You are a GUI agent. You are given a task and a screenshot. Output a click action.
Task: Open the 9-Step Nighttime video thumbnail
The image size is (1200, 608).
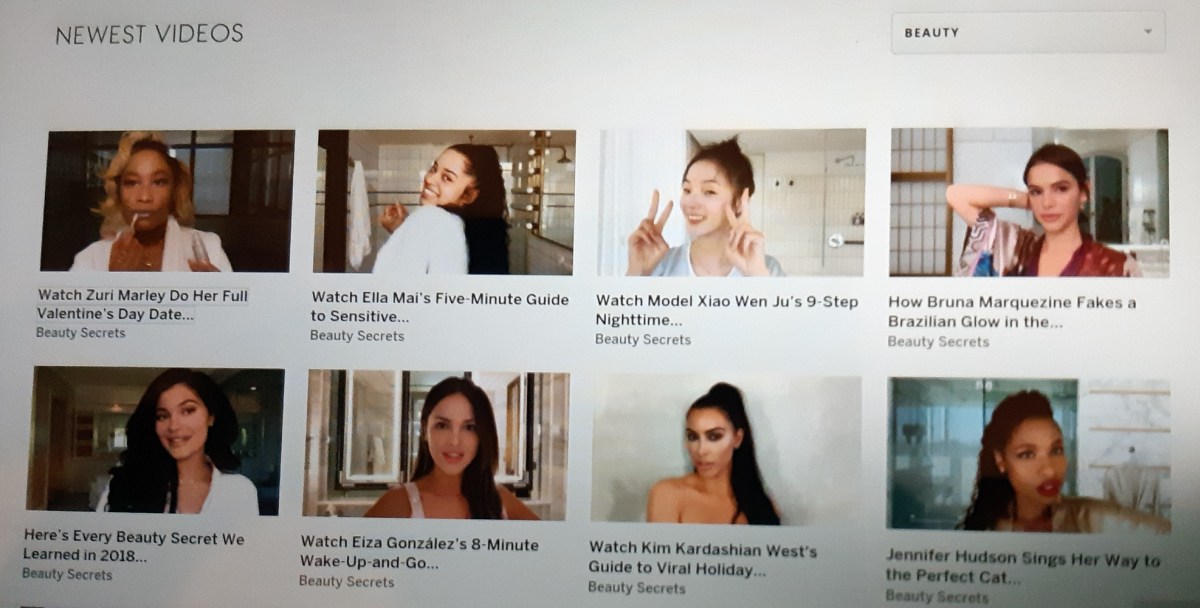click(731, 203)
